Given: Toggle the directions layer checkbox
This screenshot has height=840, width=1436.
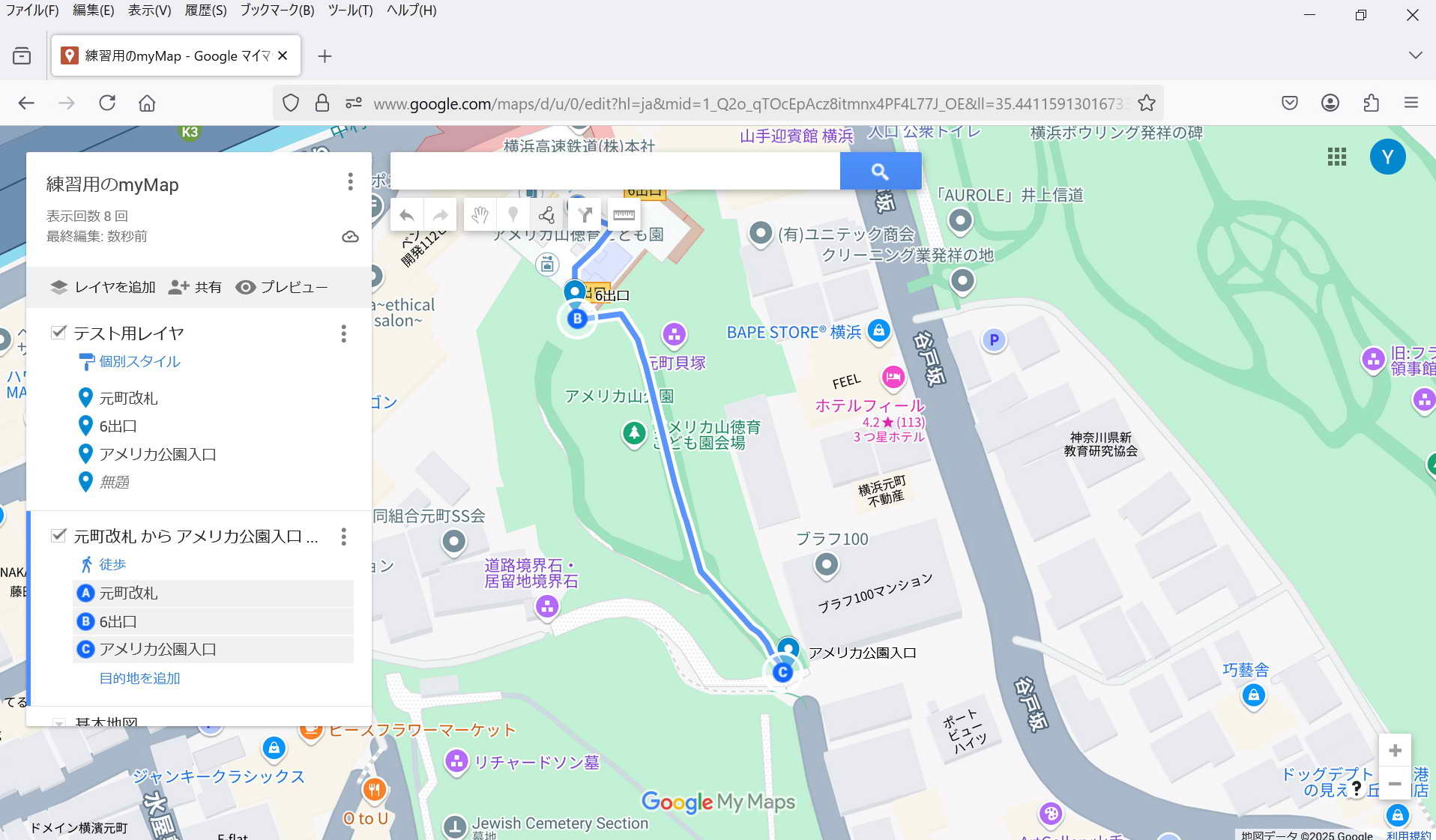Looking at the screenshot, I should point(58,535).
